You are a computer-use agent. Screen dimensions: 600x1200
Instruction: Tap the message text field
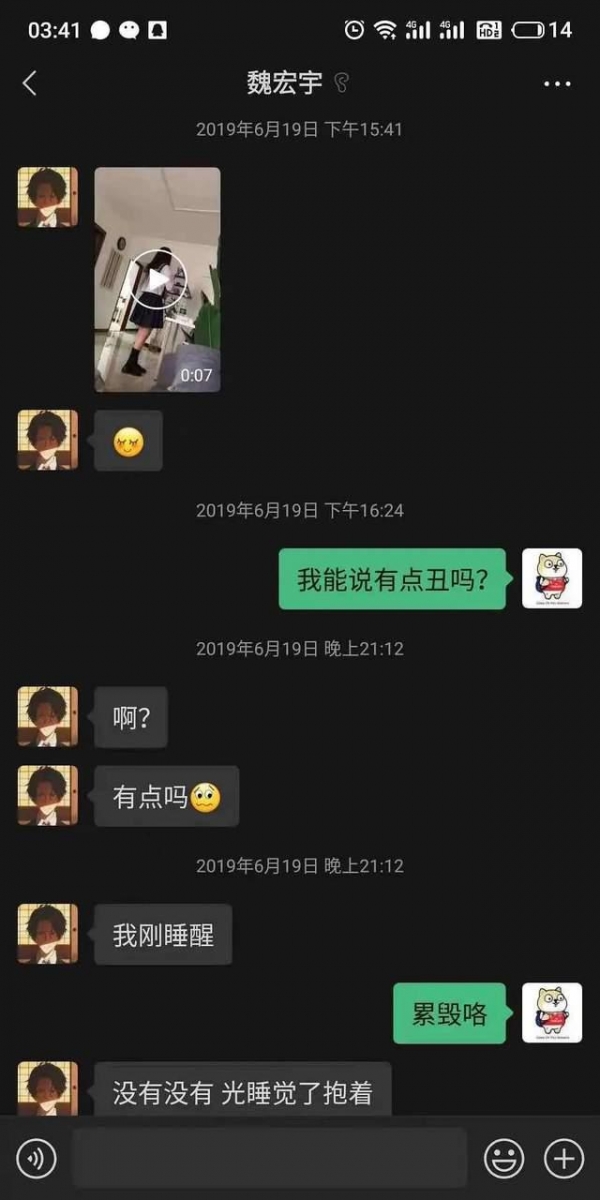pyautogui.click(x=269, y=1159)
